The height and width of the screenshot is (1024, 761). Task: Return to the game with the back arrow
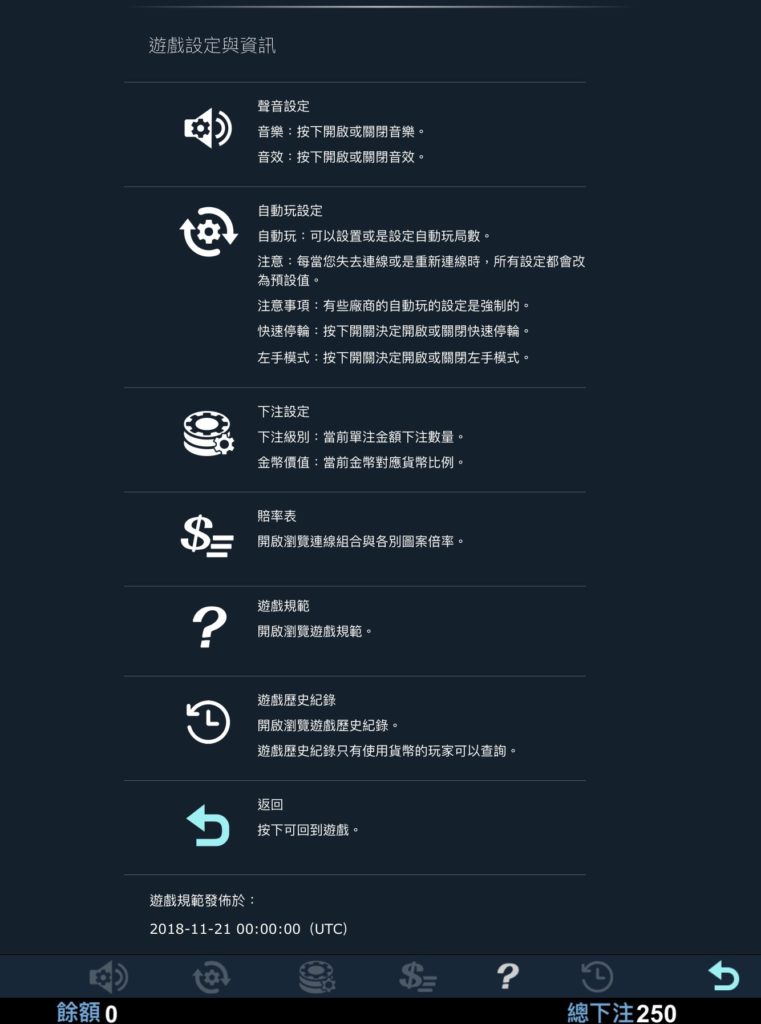[723, 976]
